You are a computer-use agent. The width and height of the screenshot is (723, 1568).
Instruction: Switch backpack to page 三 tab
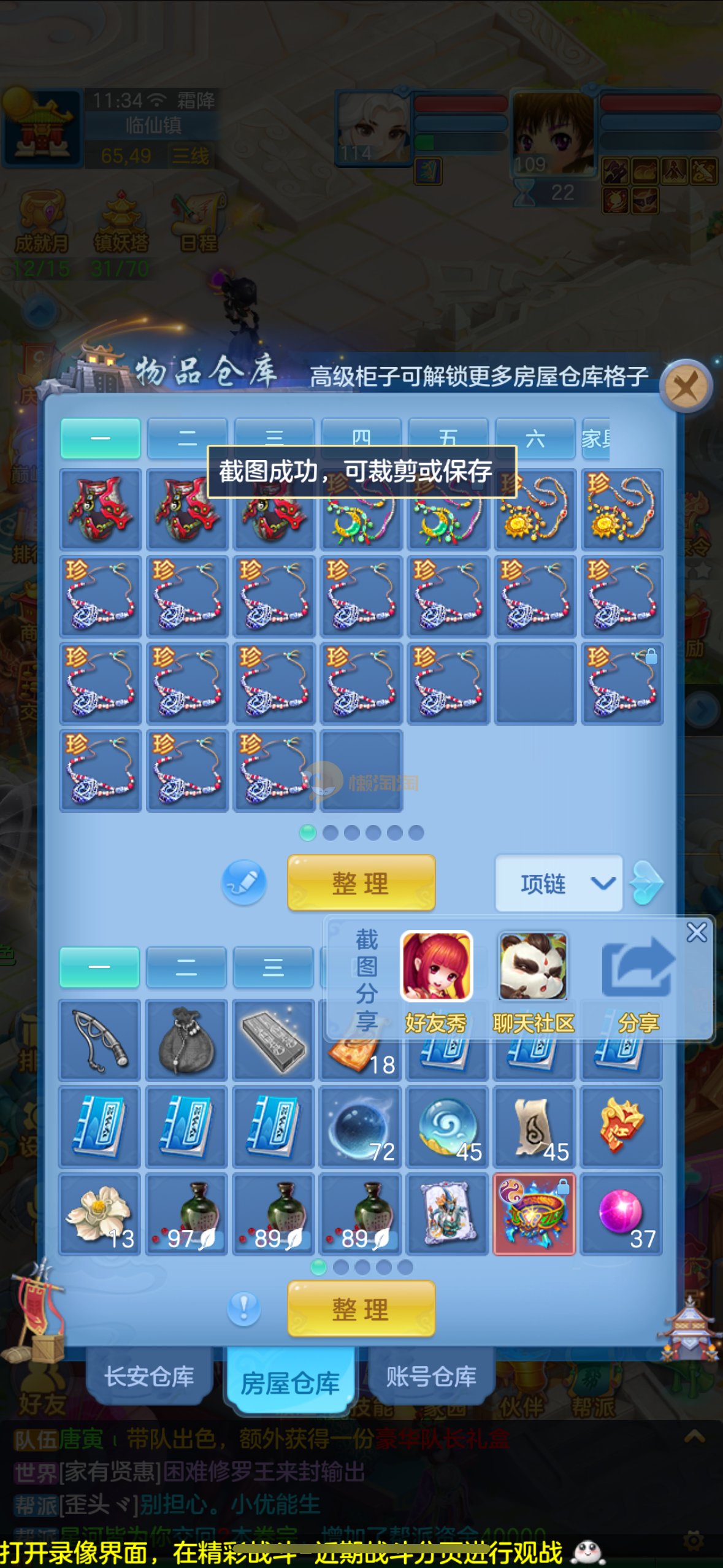click(273, 967)
